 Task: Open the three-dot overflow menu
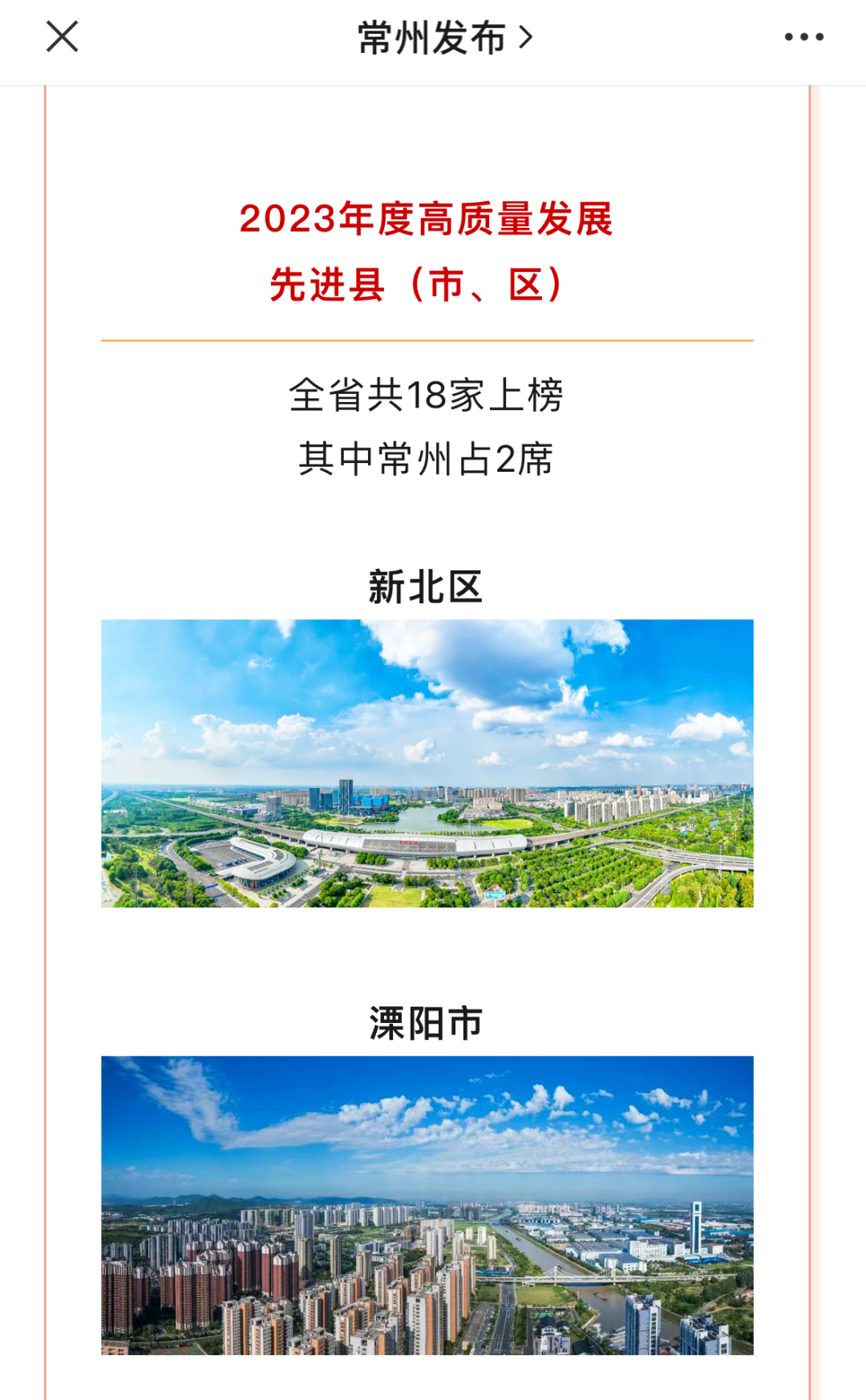pos(803,37)
